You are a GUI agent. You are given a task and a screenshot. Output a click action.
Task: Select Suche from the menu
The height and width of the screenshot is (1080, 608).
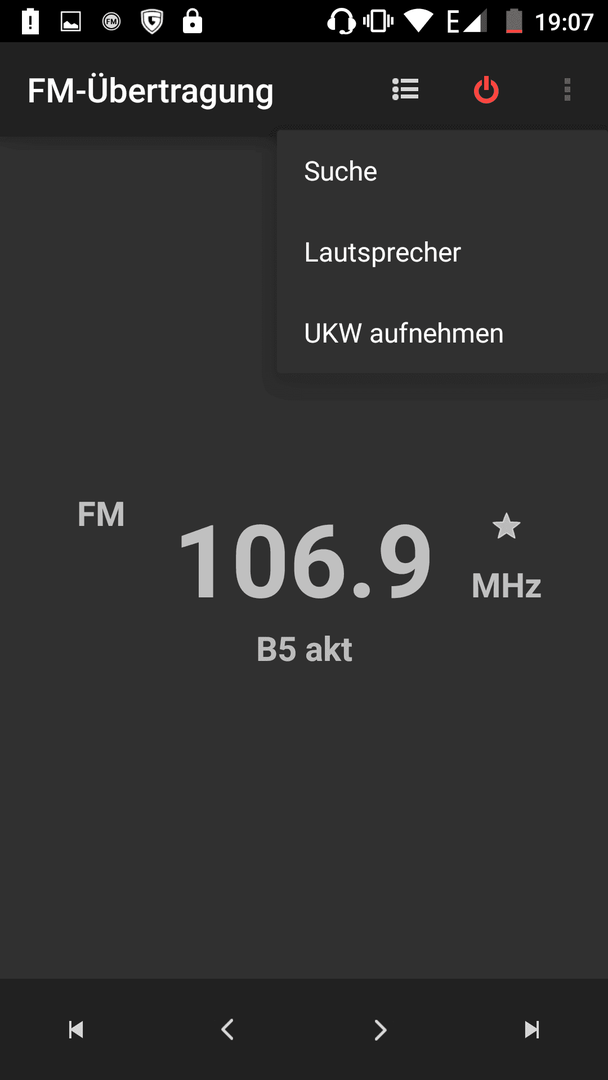pos(442,172)
